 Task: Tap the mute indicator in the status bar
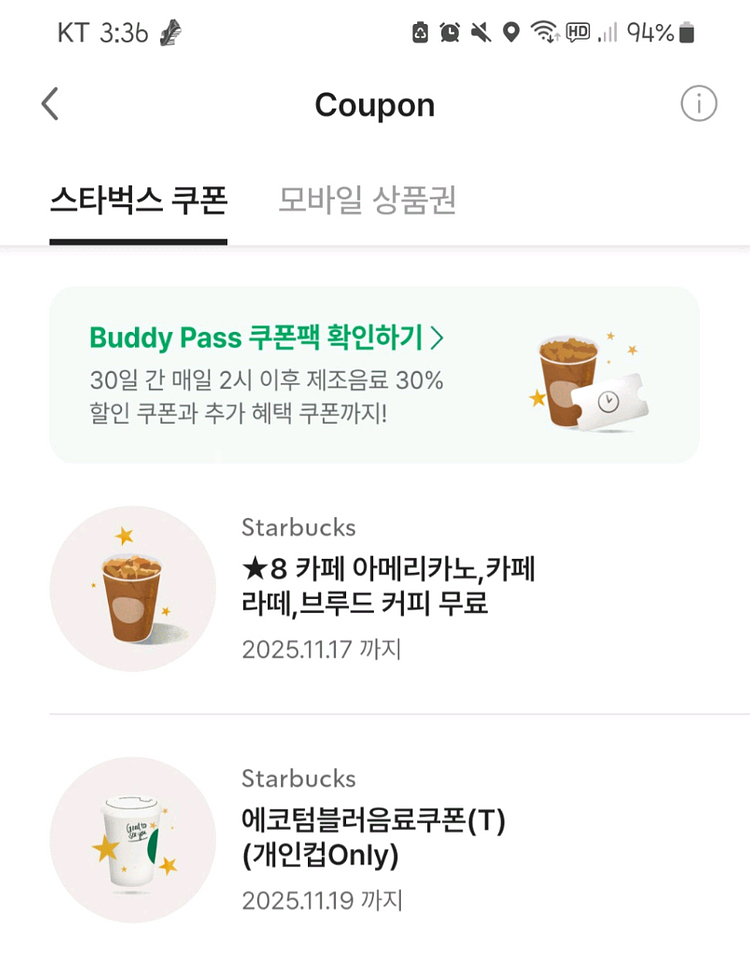click(x=481, y=32)
